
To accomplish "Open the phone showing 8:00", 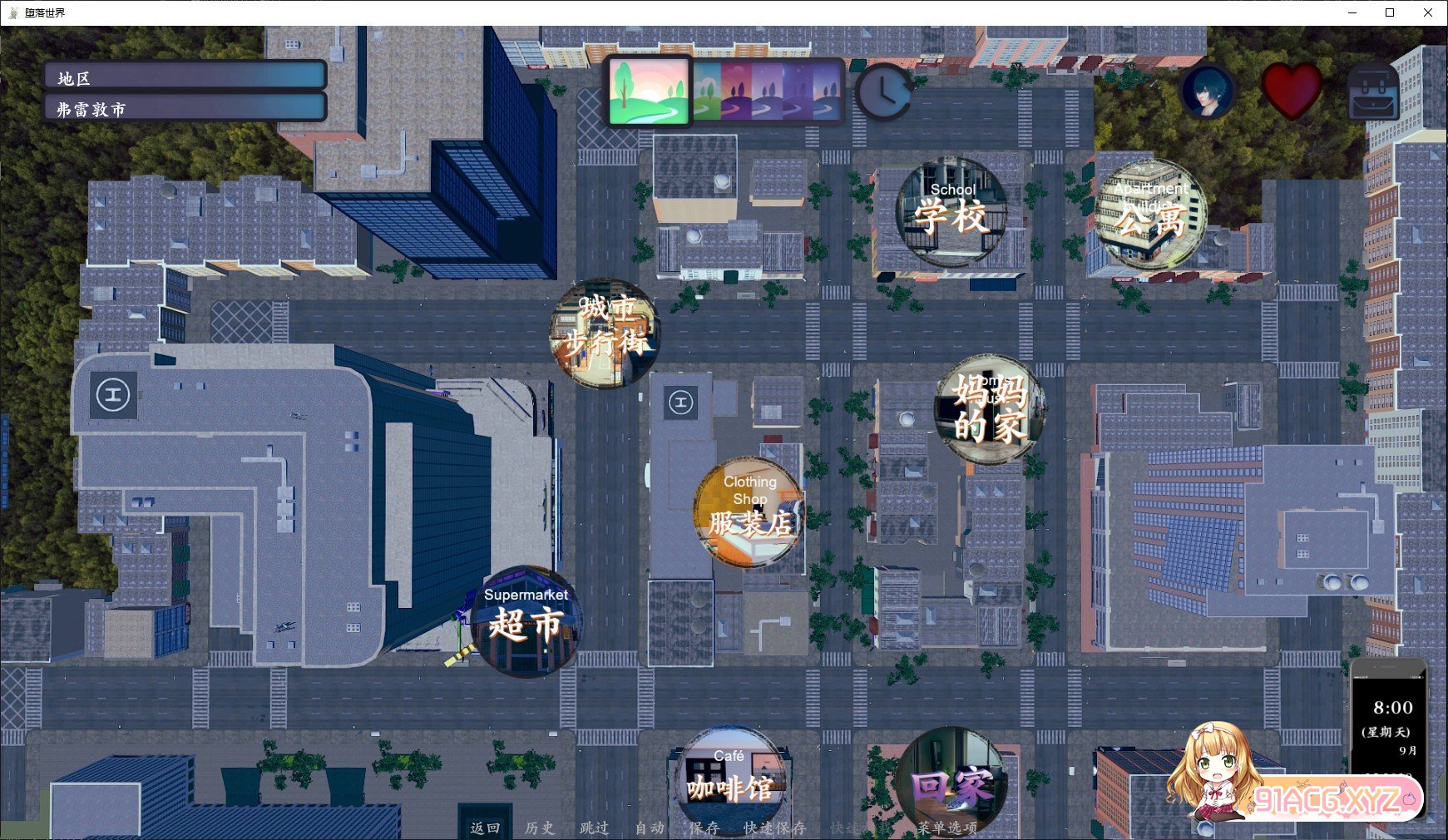I will [1390, 724].
